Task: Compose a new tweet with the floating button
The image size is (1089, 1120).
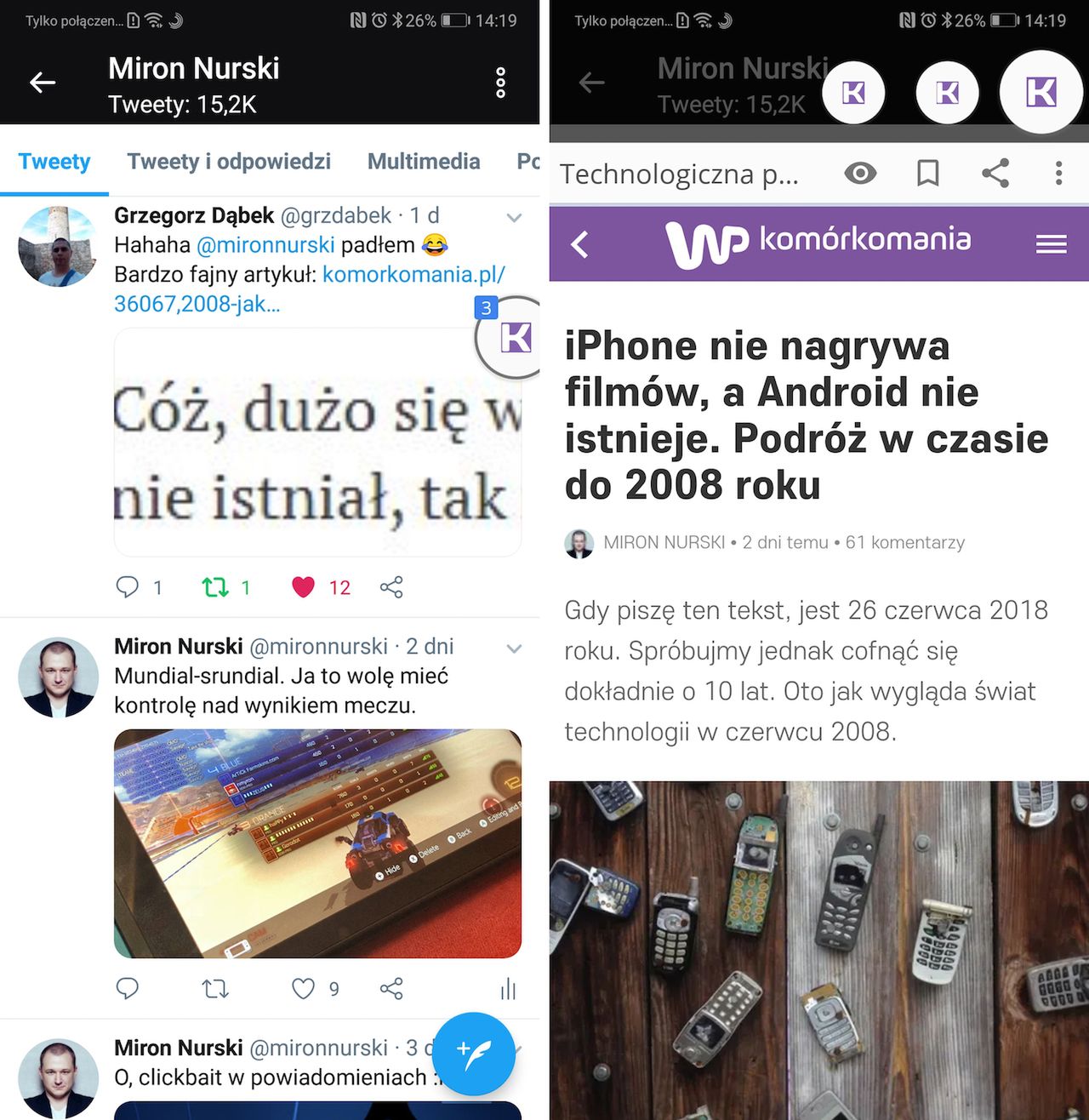Action: (x=473, y=1054)
